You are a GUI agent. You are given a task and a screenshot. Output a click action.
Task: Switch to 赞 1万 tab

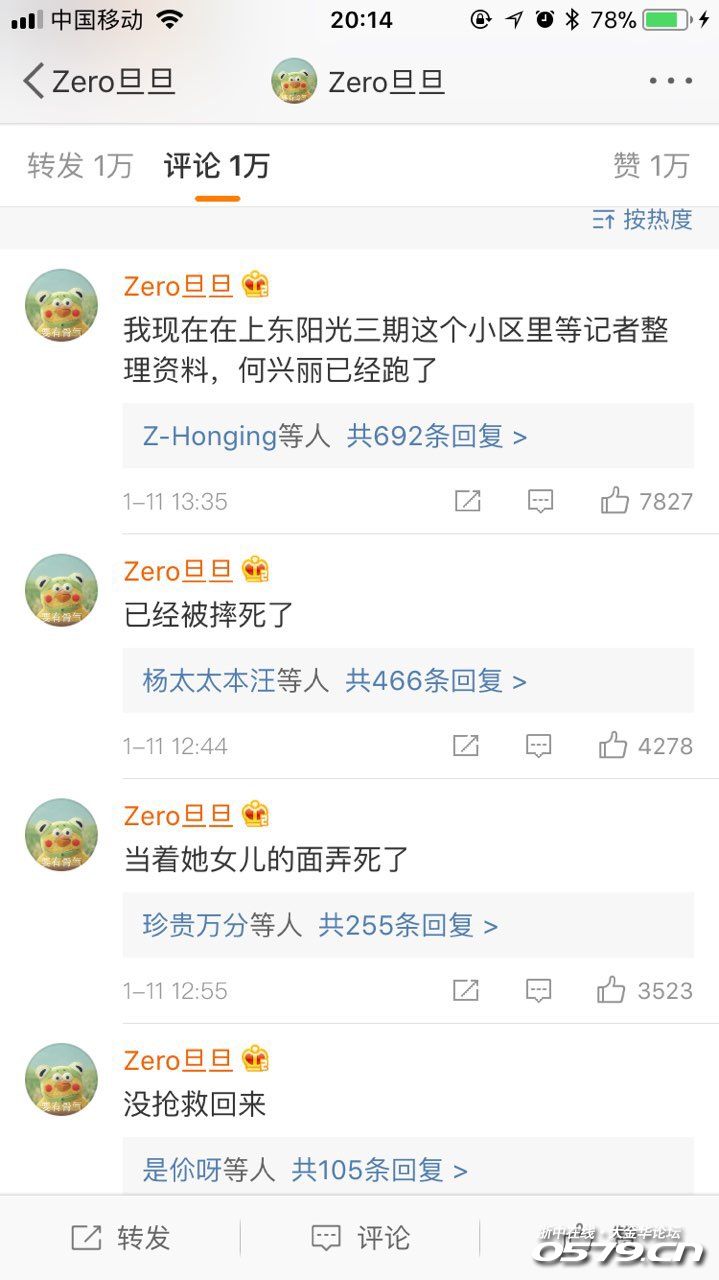point(651,165)
